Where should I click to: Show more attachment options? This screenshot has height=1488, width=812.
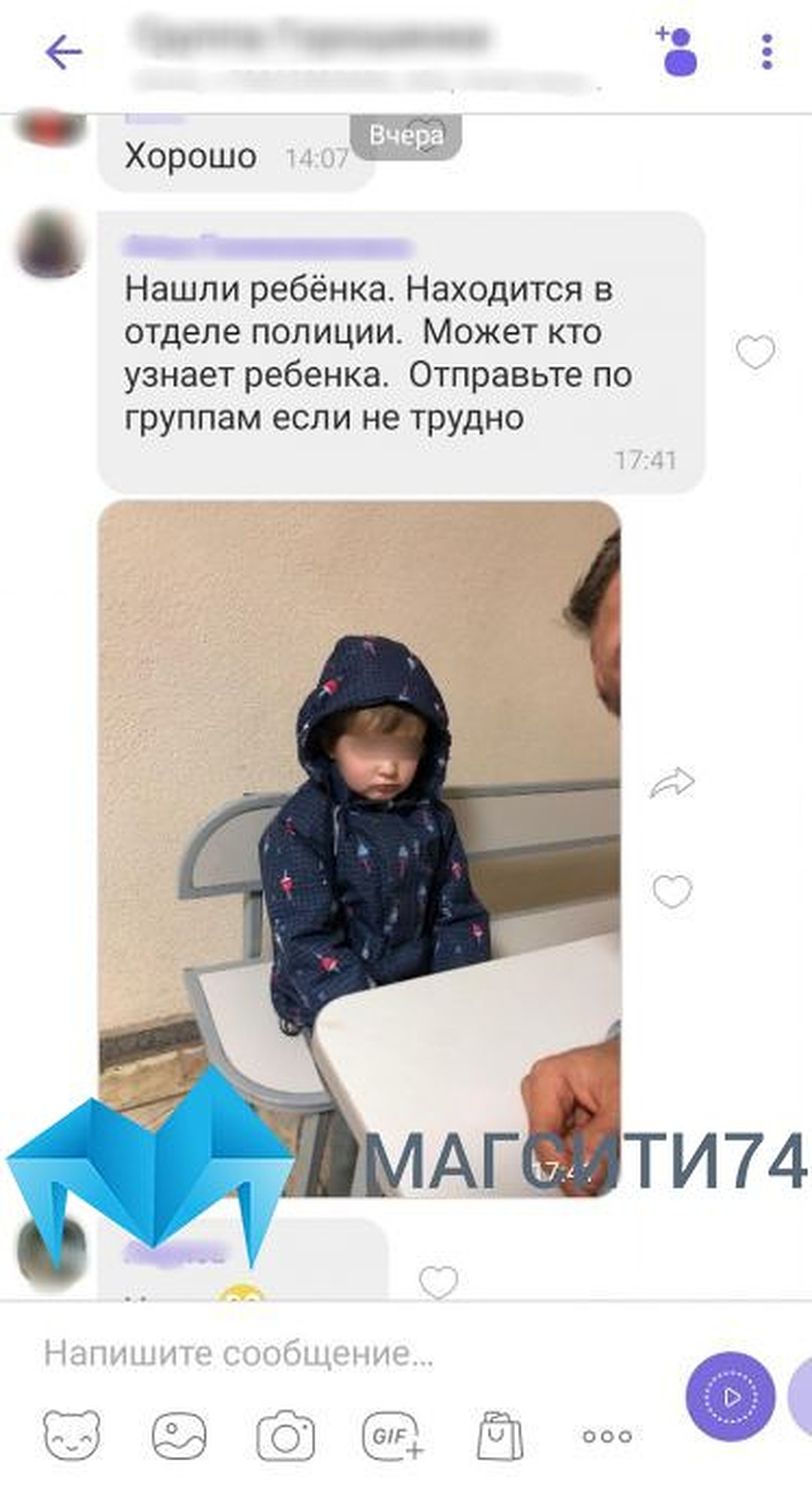[607, 1436]
